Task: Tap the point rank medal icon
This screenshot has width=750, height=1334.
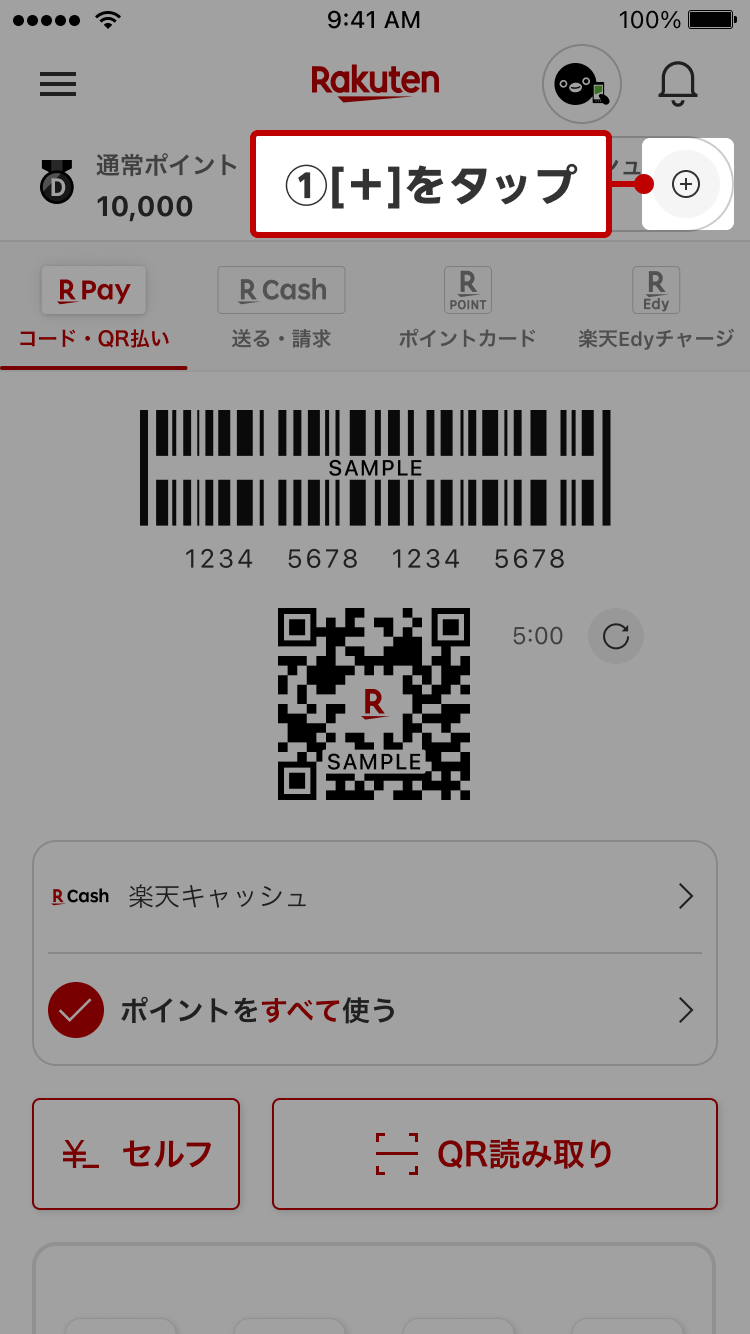Action: click(x=57, y=184)
